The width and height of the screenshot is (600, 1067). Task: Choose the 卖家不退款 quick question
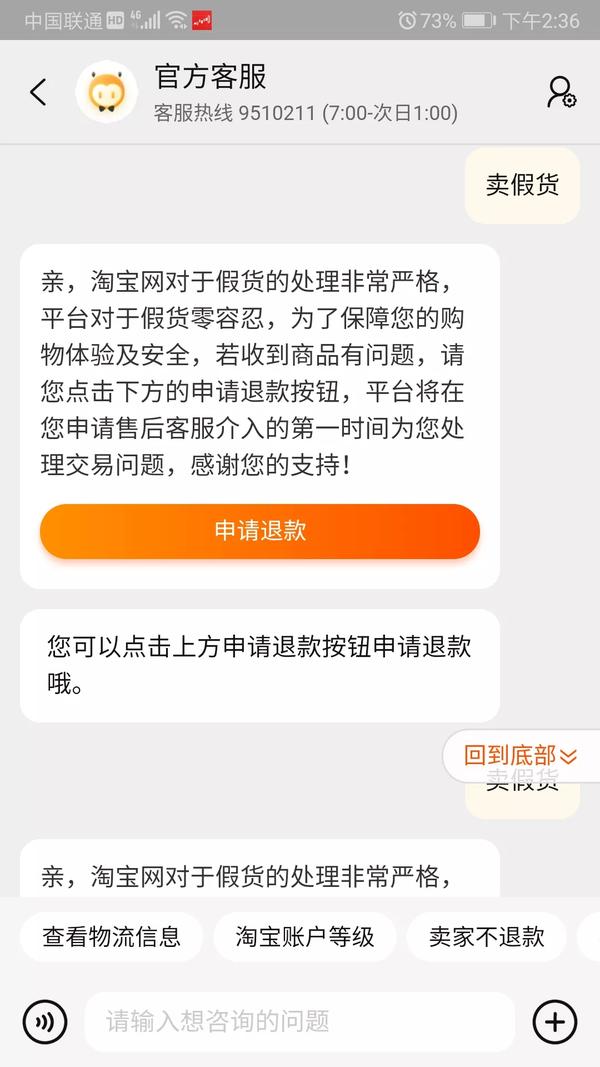(486, 937)
